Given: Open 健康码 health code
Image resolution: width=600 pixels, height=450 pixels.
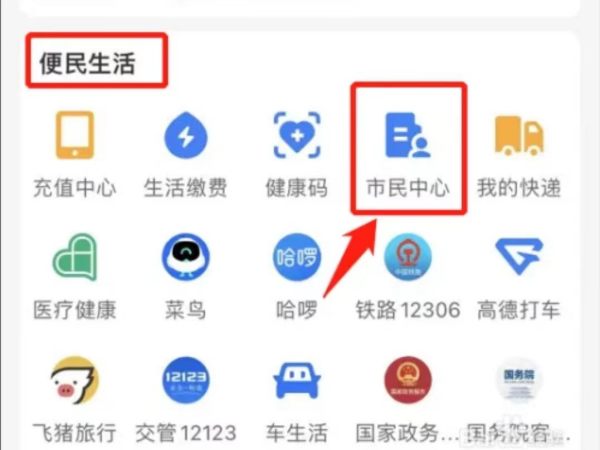Looking at the screenshot, I should 296,137.
